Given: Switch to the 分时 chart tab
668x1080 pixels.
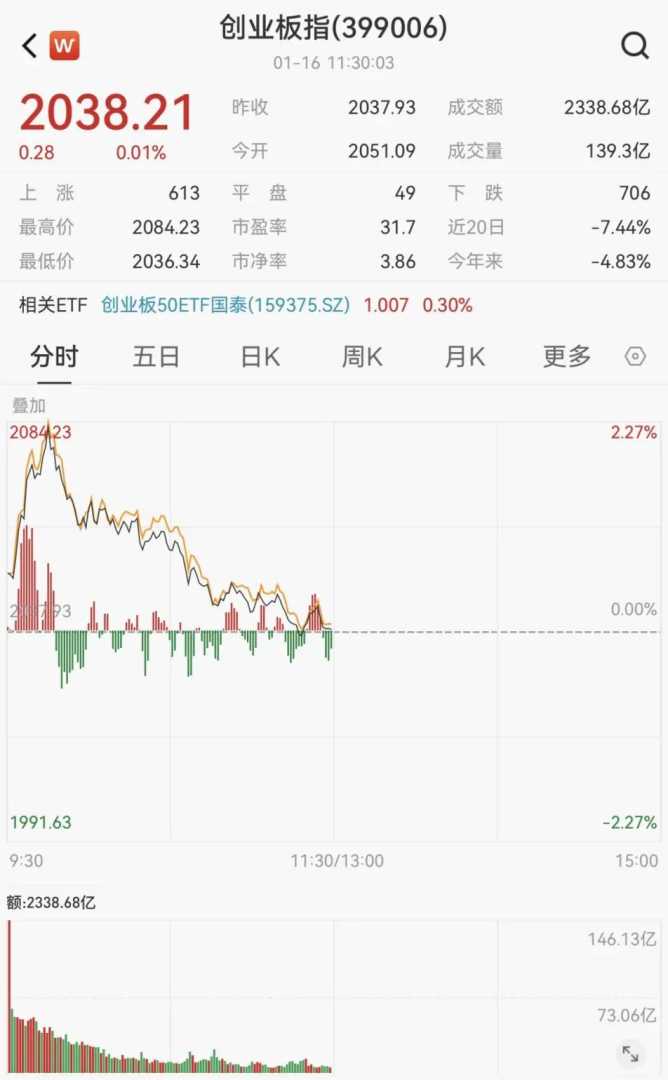Looking at the screenshot, I should tap(54, 357).
